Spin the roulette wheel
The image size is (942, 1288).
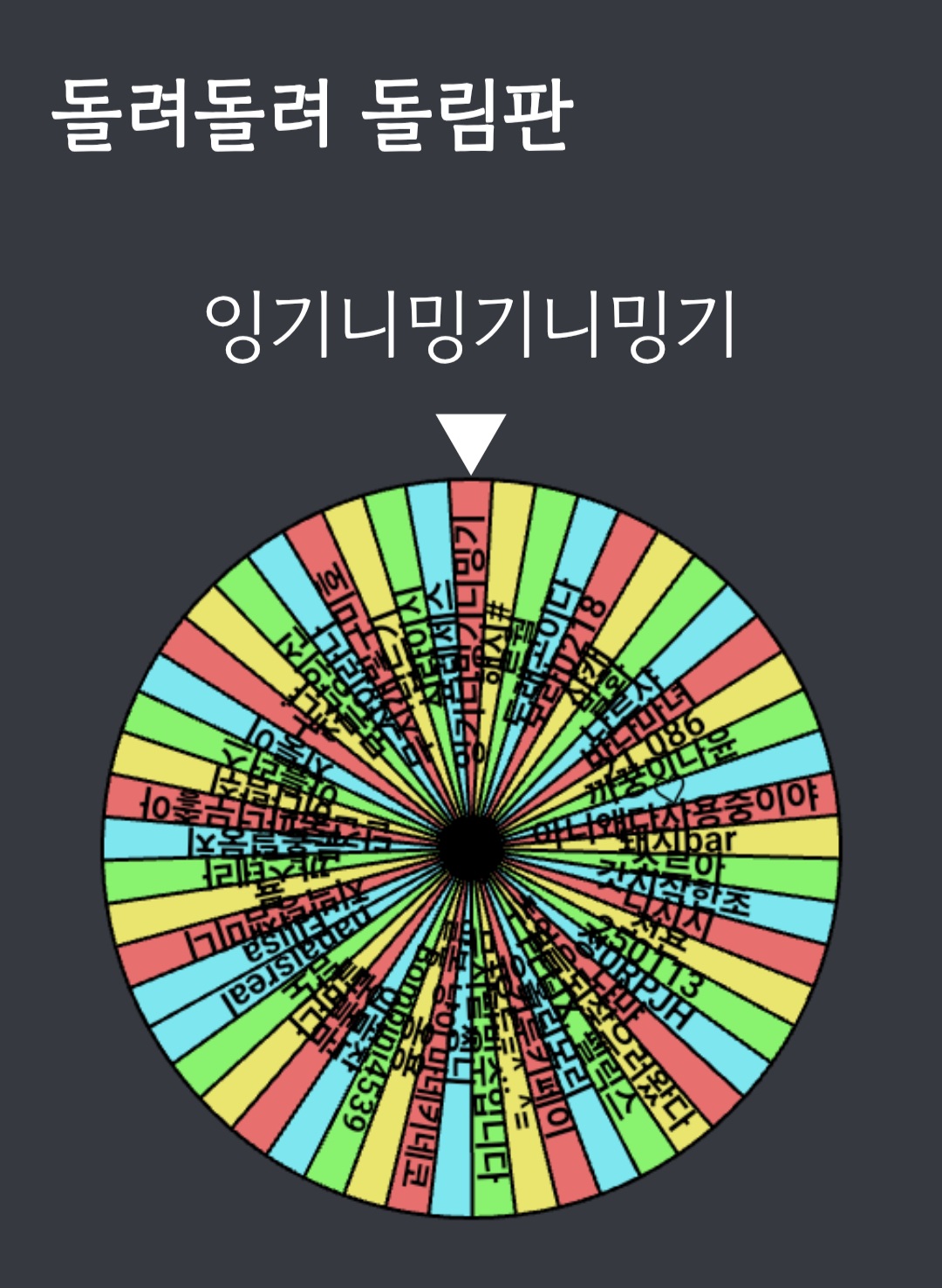471,847
